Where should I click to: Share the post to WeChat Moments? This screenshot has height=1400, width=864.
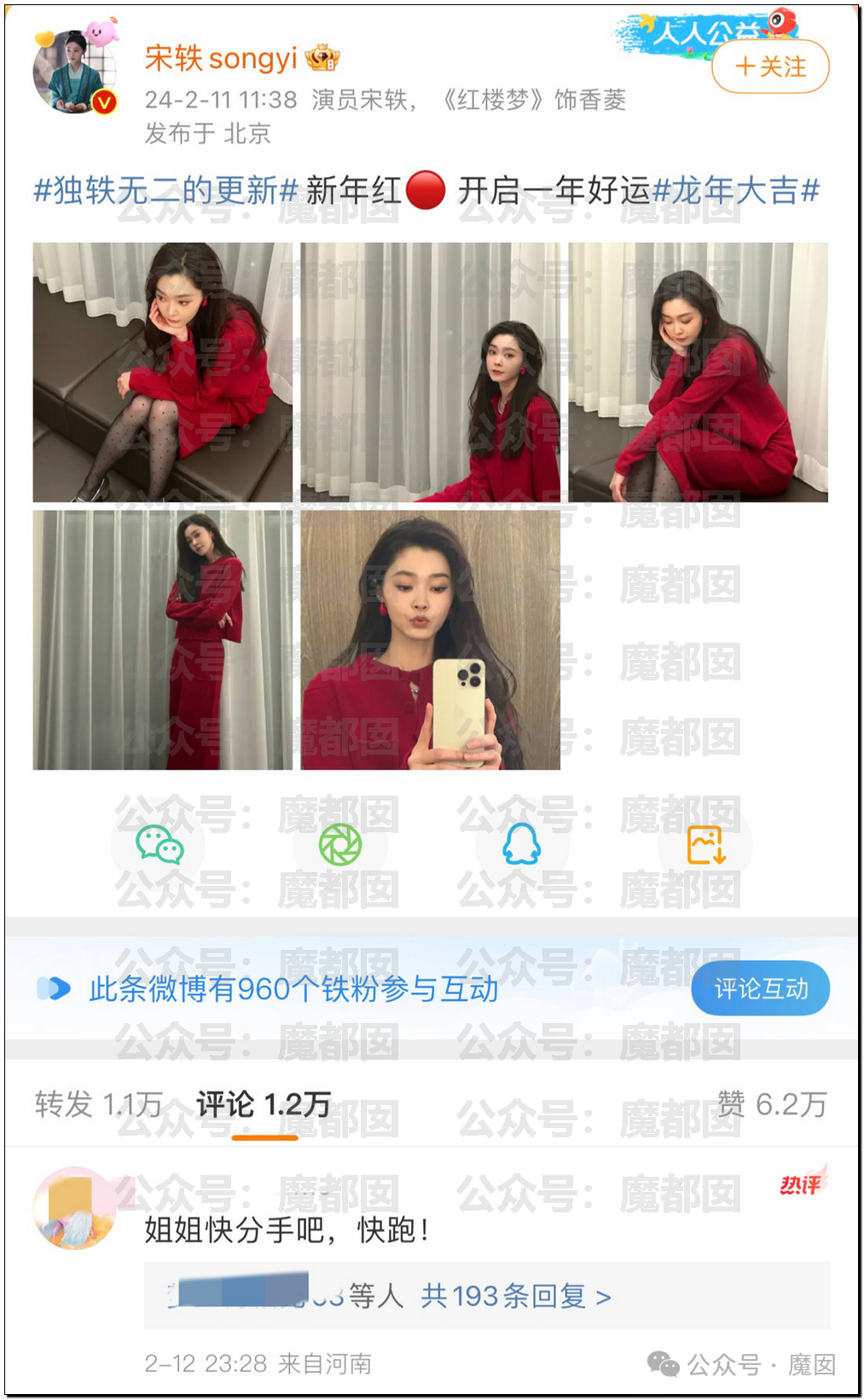pos(340,845)
